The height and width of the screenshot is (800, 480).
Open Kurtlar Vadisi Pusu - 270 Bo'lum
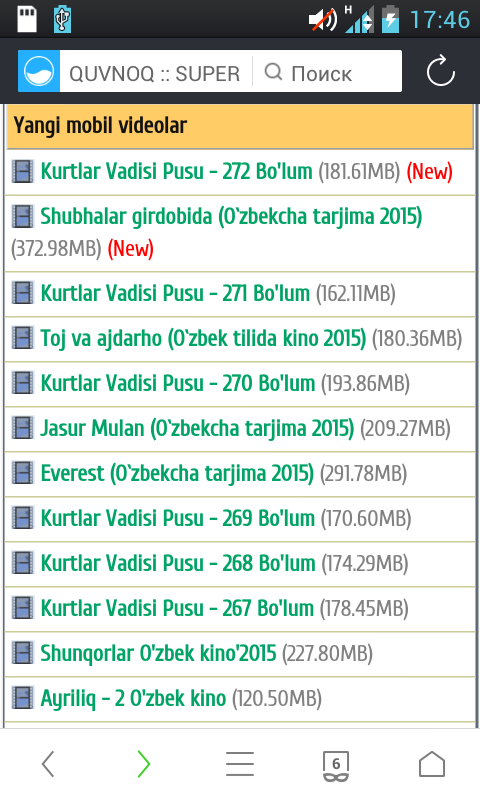click(178, 383)
